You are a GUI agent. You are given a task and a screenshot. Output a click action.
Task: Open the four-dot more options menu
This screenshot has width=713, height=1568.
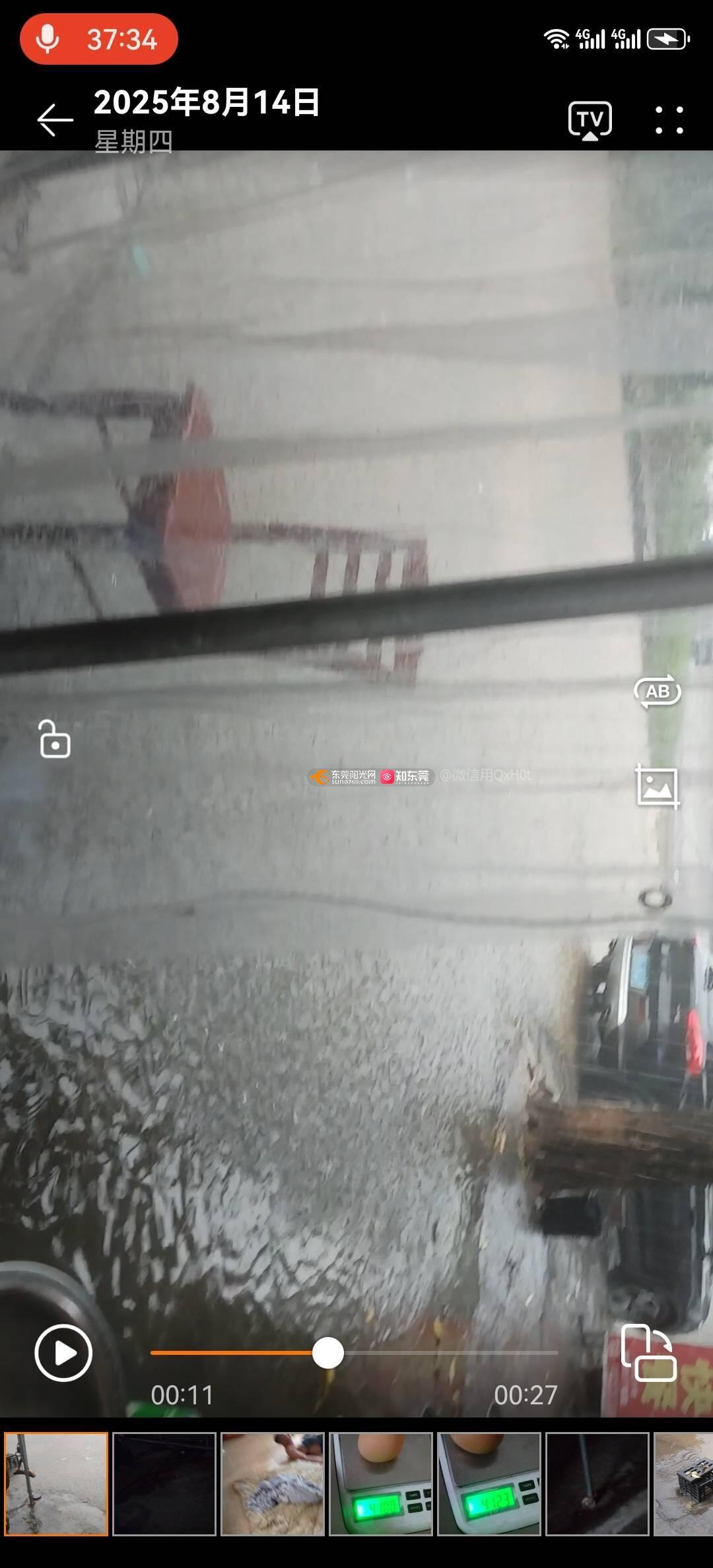pyautogui.click(x=669, y=121)
